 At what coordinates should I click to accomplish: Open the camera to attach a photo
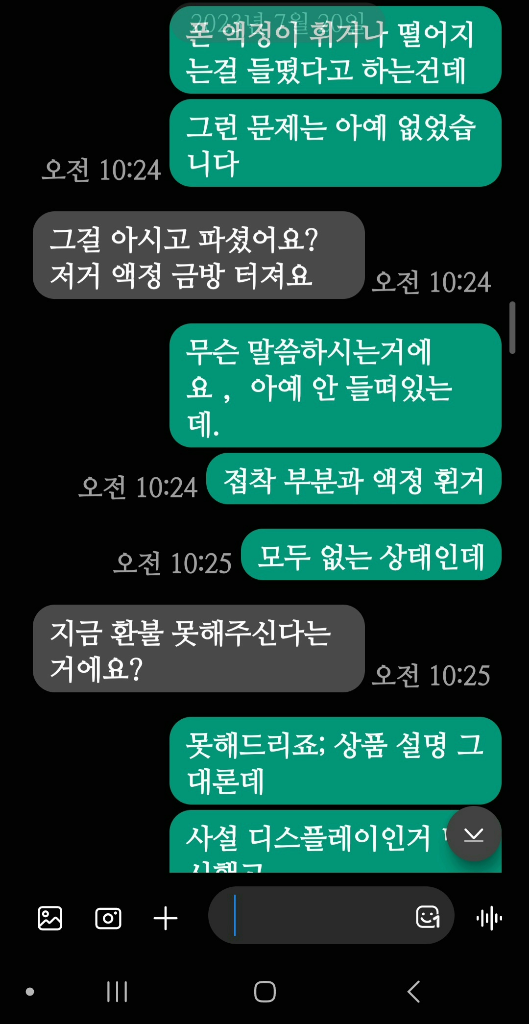(108, 919)
